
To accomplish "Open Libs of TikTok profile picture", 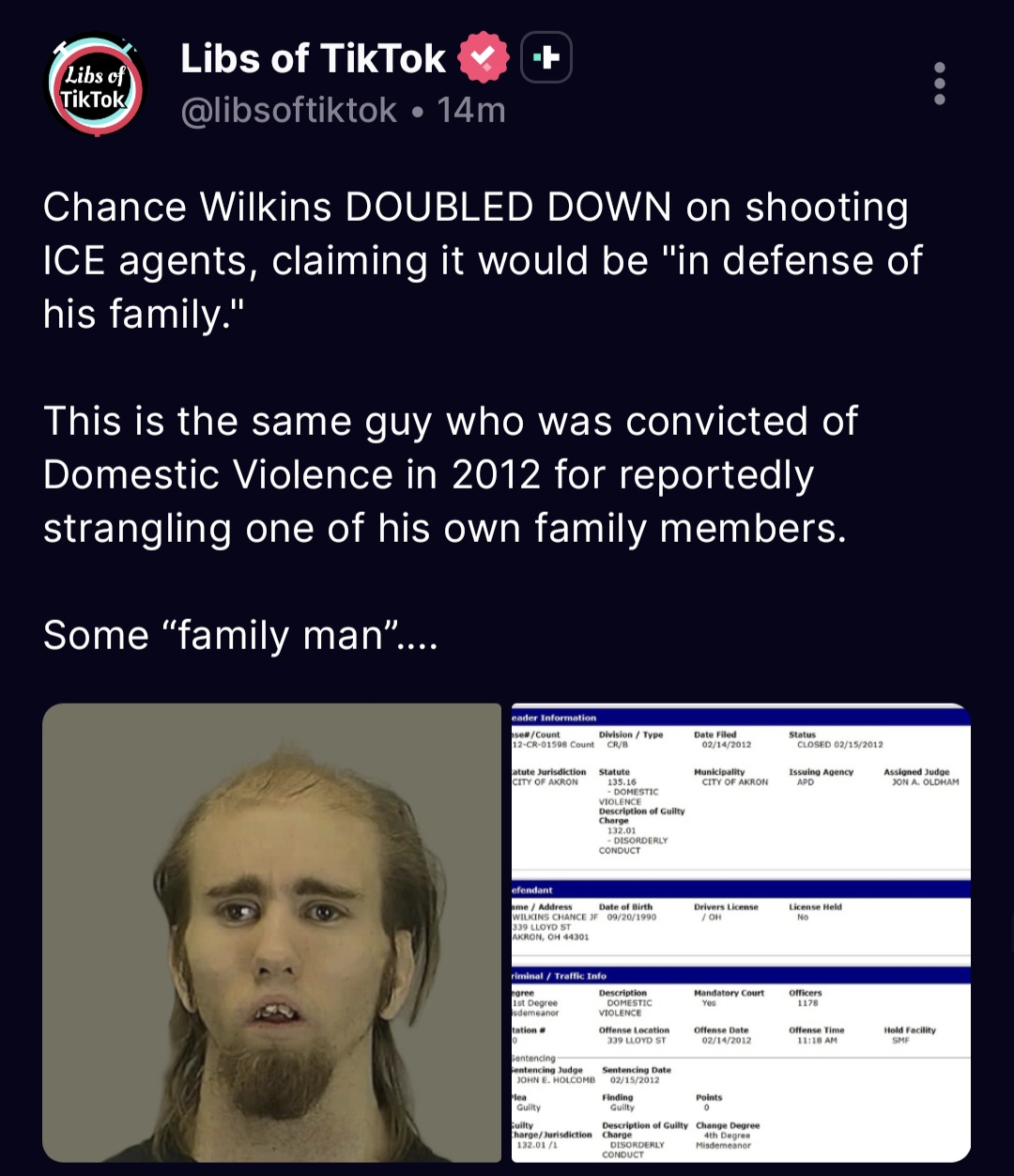I will [x=95, y=87].
